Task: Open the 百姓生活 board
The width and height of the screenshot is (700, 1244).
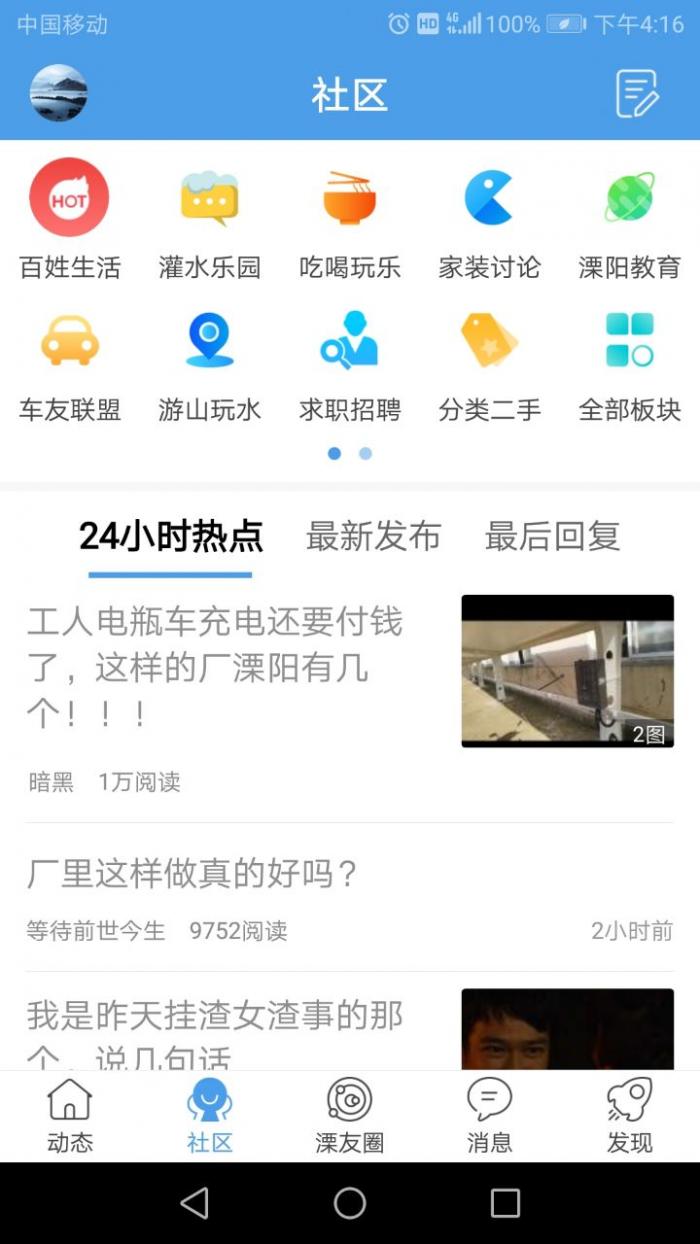Action: [x=69, y=220]
